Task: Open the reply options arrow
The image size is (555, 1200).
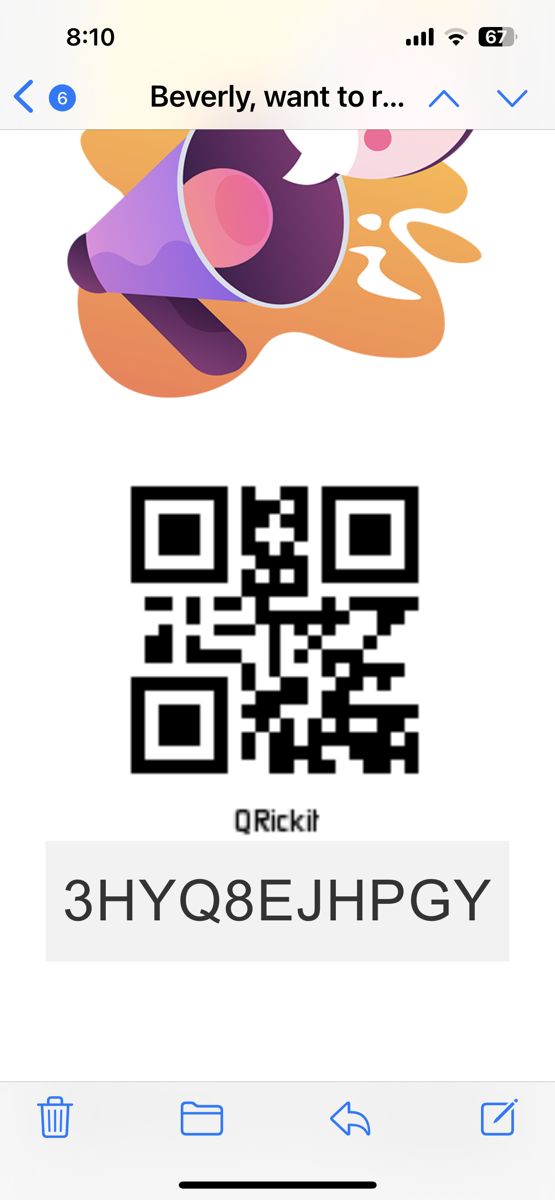Action: [350, 1118]
